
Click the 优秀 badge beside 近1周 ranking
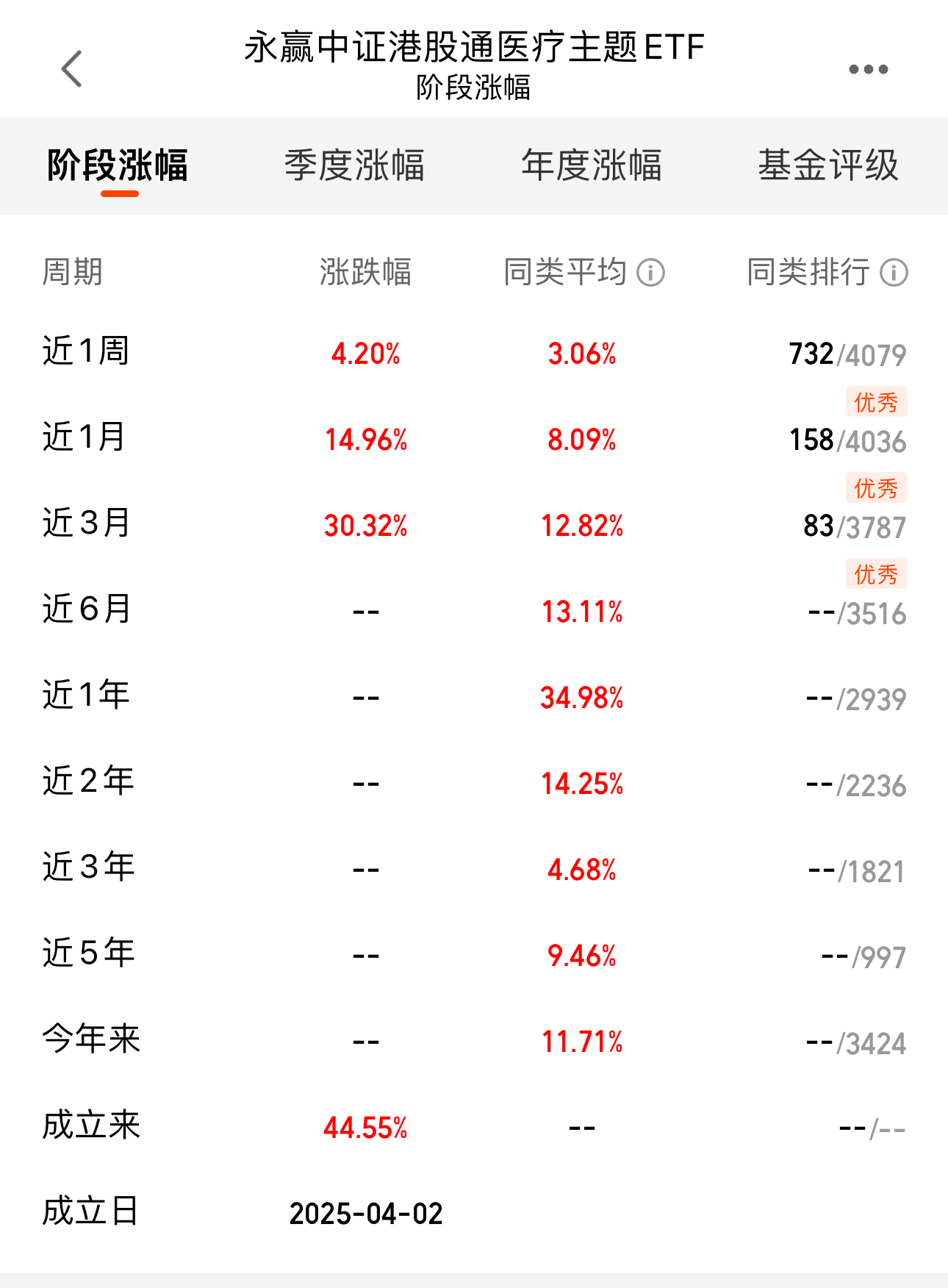pos(876,402)
